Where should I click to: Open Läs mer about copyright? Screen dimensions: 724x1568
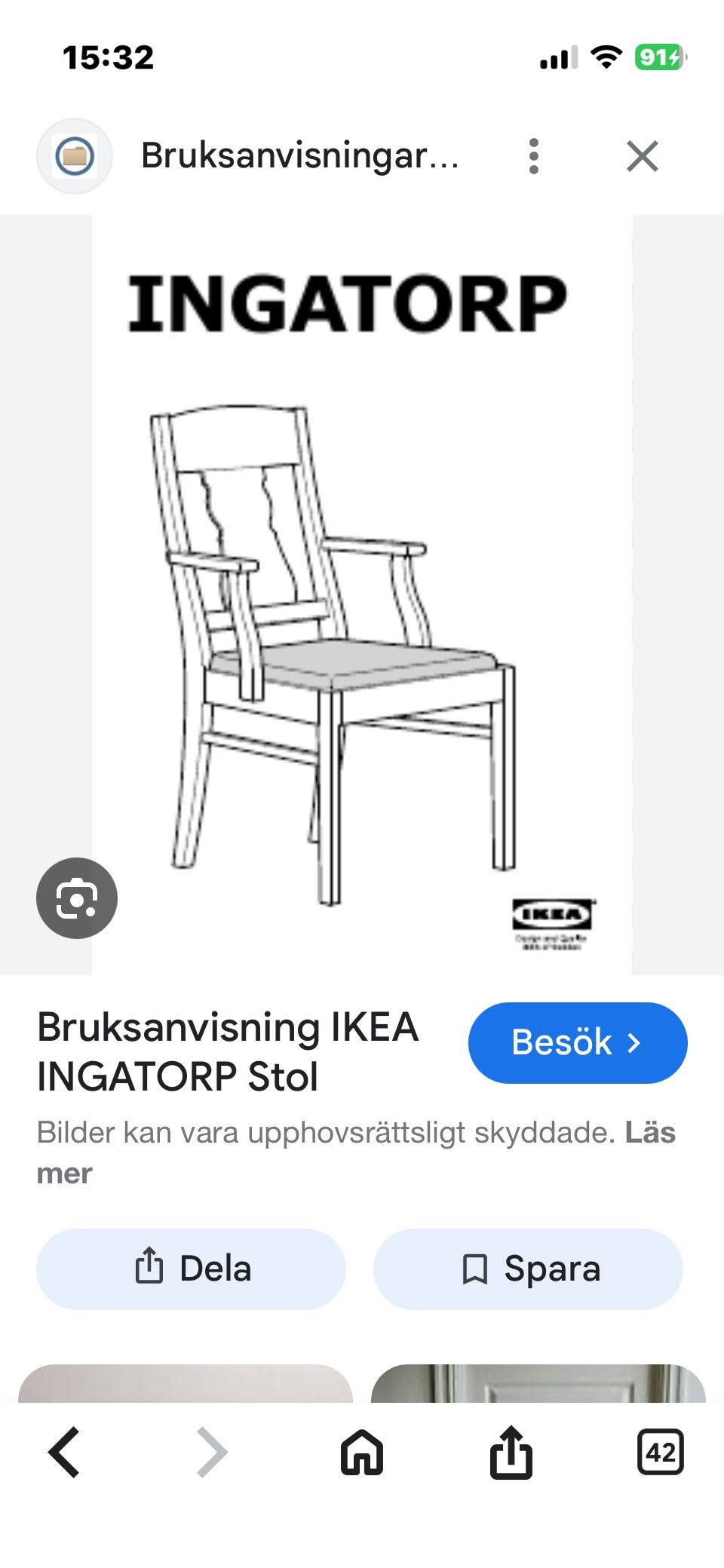654,1131
